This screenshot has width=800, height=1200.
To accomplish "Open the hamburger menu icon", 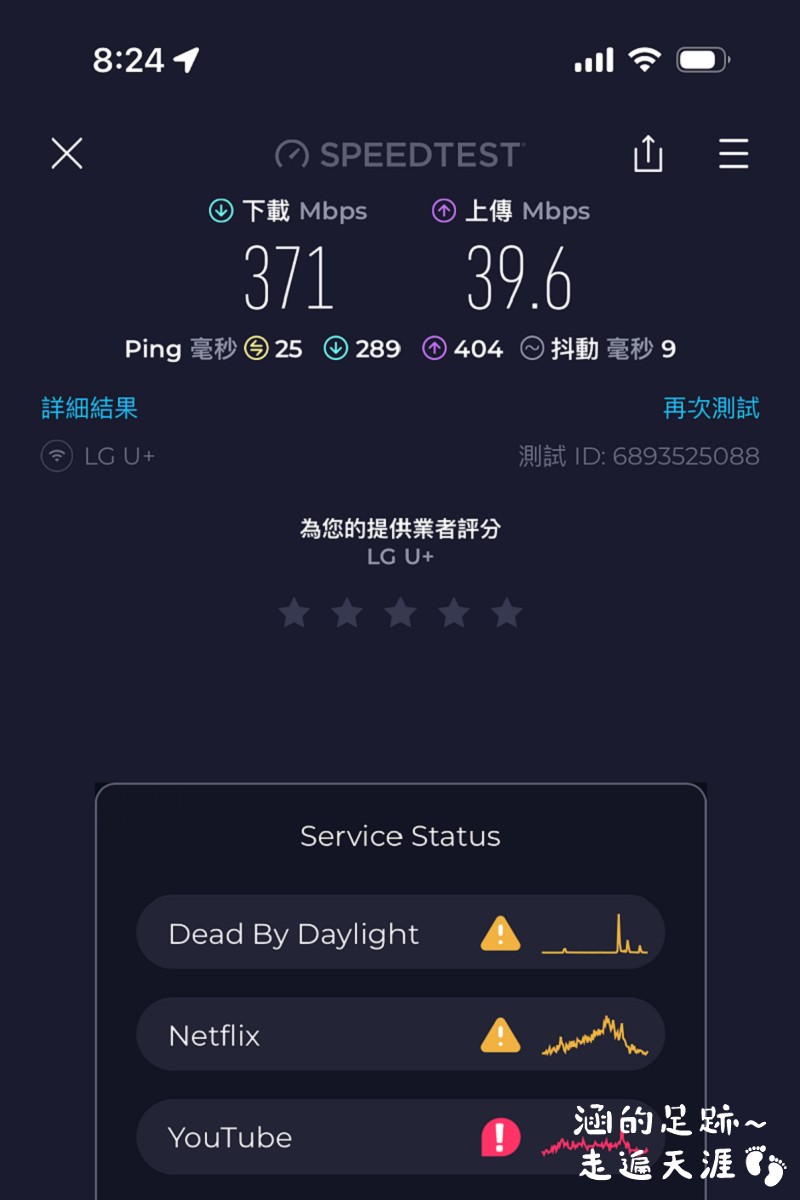I will 734,154.
